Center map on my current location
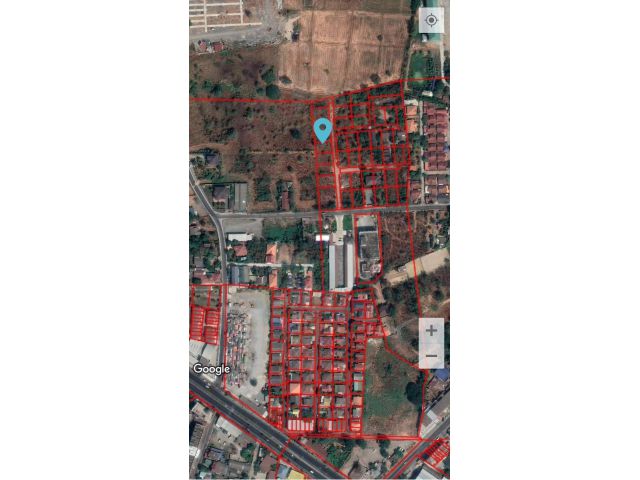Image resolution: width=640 pixels, height=480 pixels. tap(431, 20)
